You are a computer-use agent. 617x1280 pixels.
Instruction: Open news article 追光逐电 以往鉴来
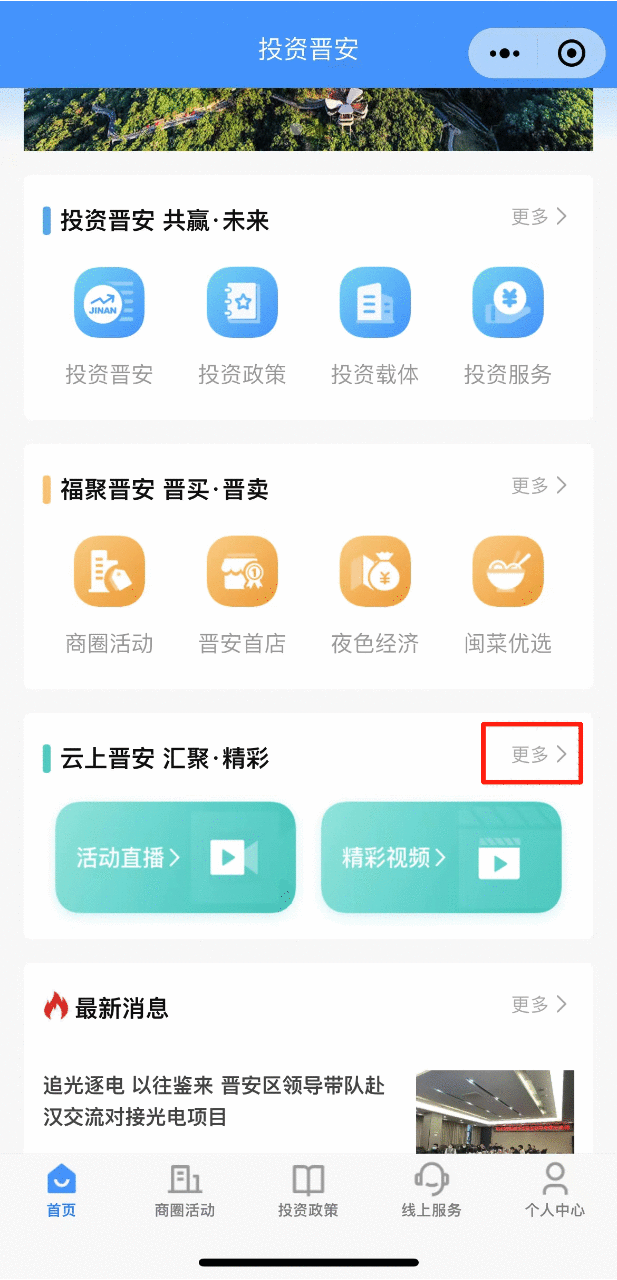tap(214, 1100)
